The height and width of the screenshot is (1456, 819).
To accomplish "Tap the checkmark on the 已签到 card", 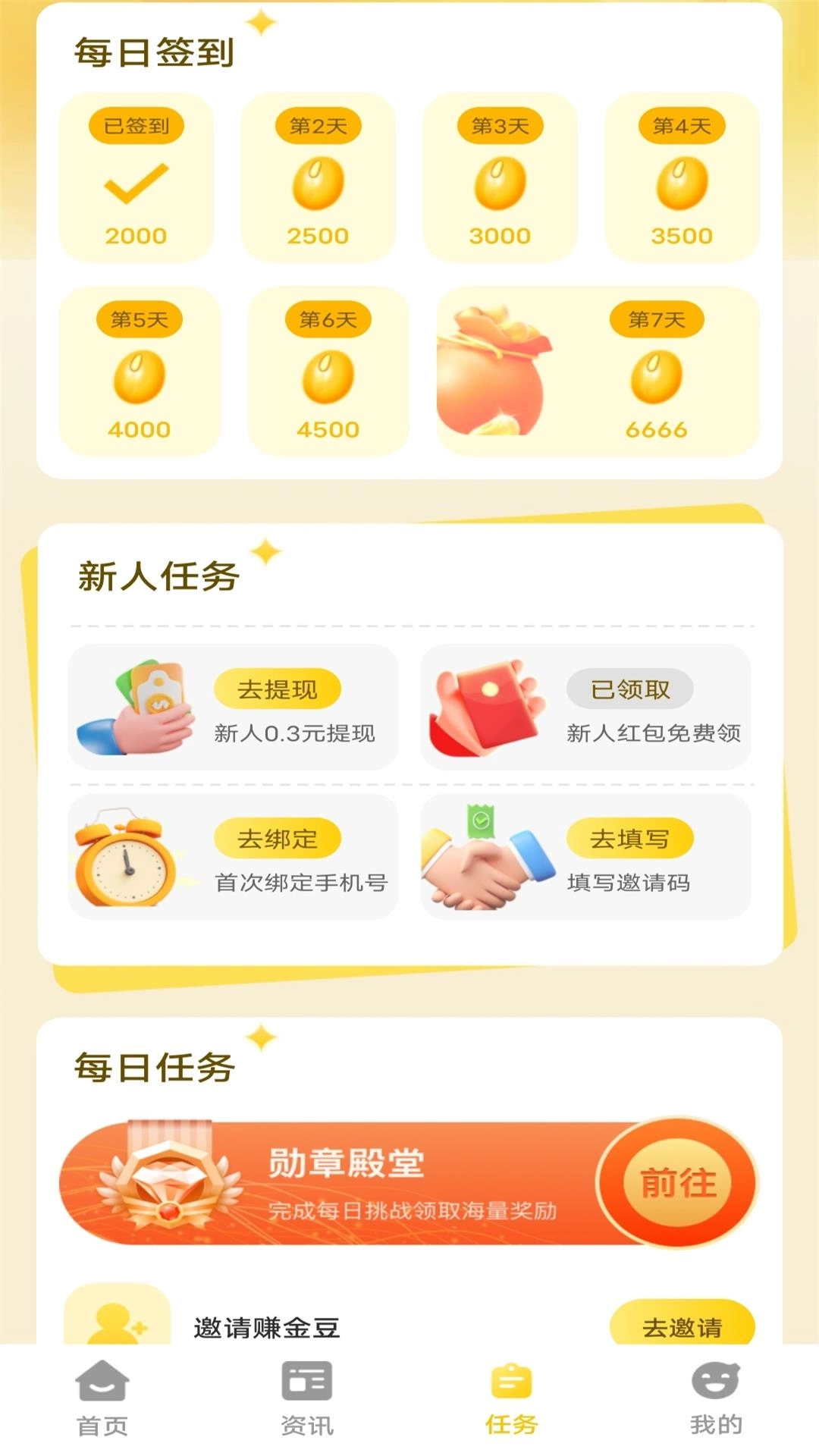I will [136, 184].
